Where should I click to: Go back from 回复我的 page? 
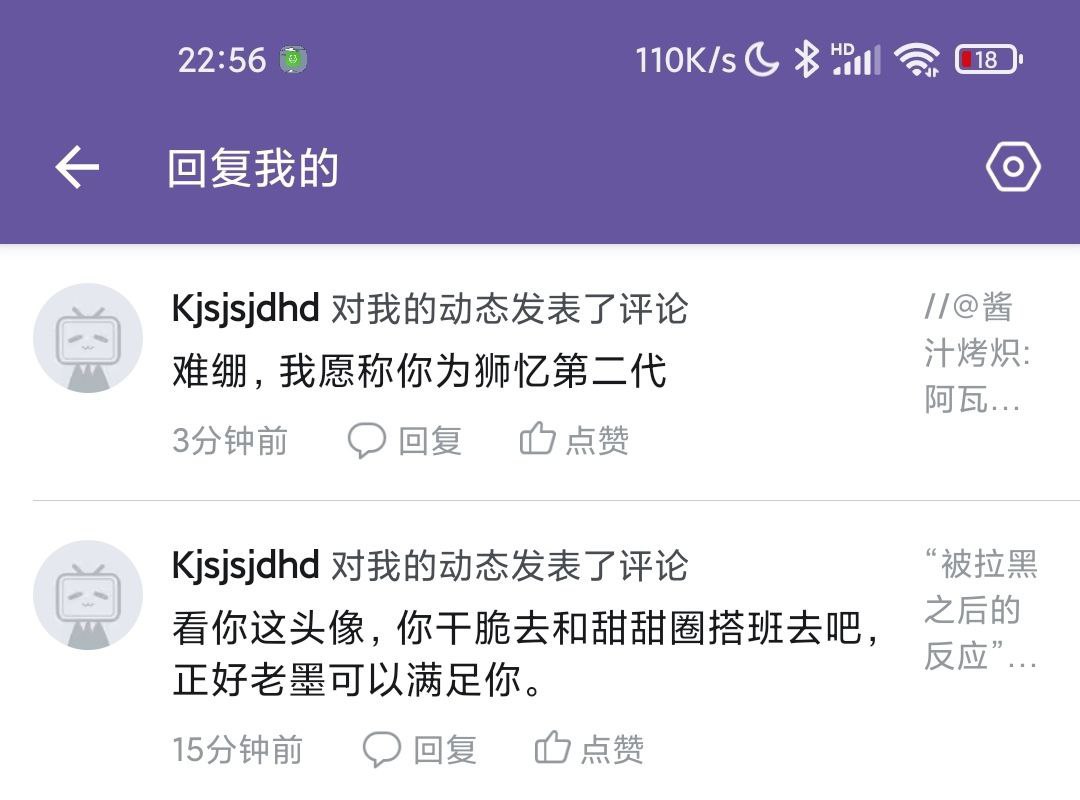77,168
